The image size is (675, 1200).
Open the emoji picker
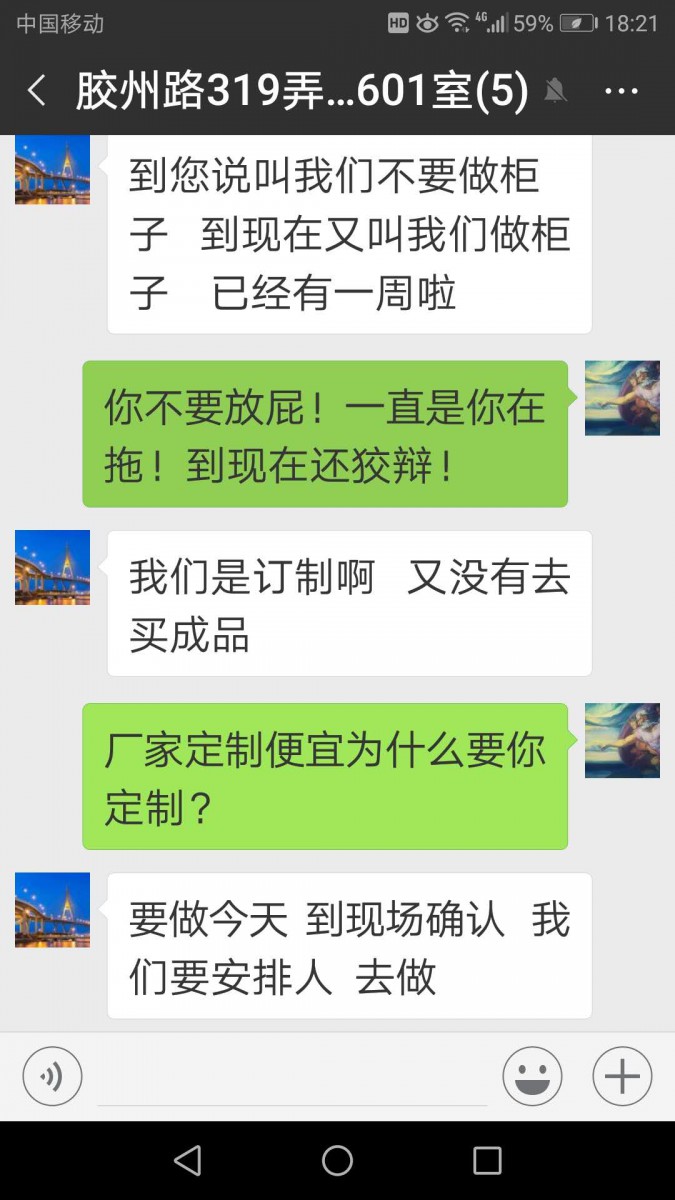[x=532, y=1076]
